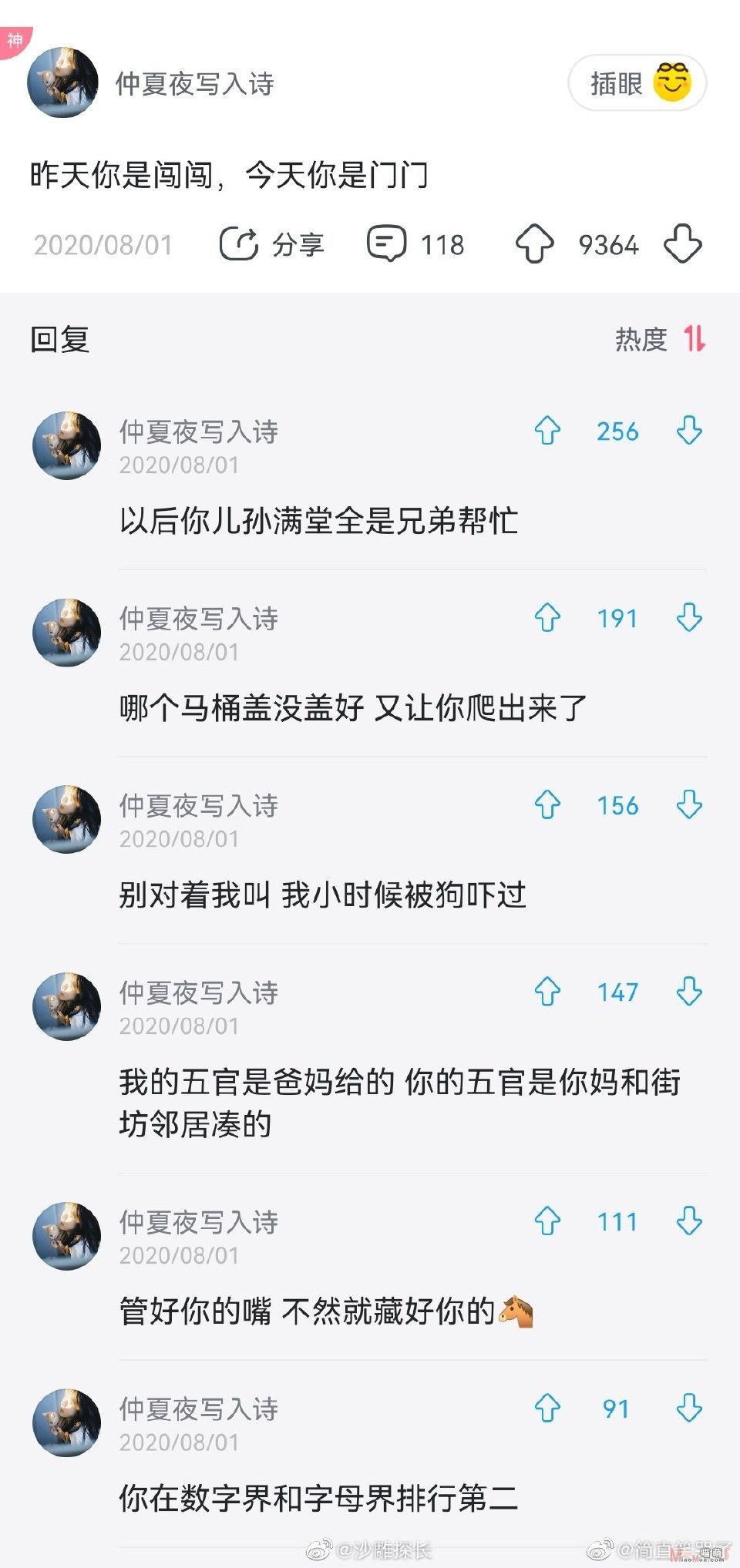Tap the 插眼 button

(637, 82)
